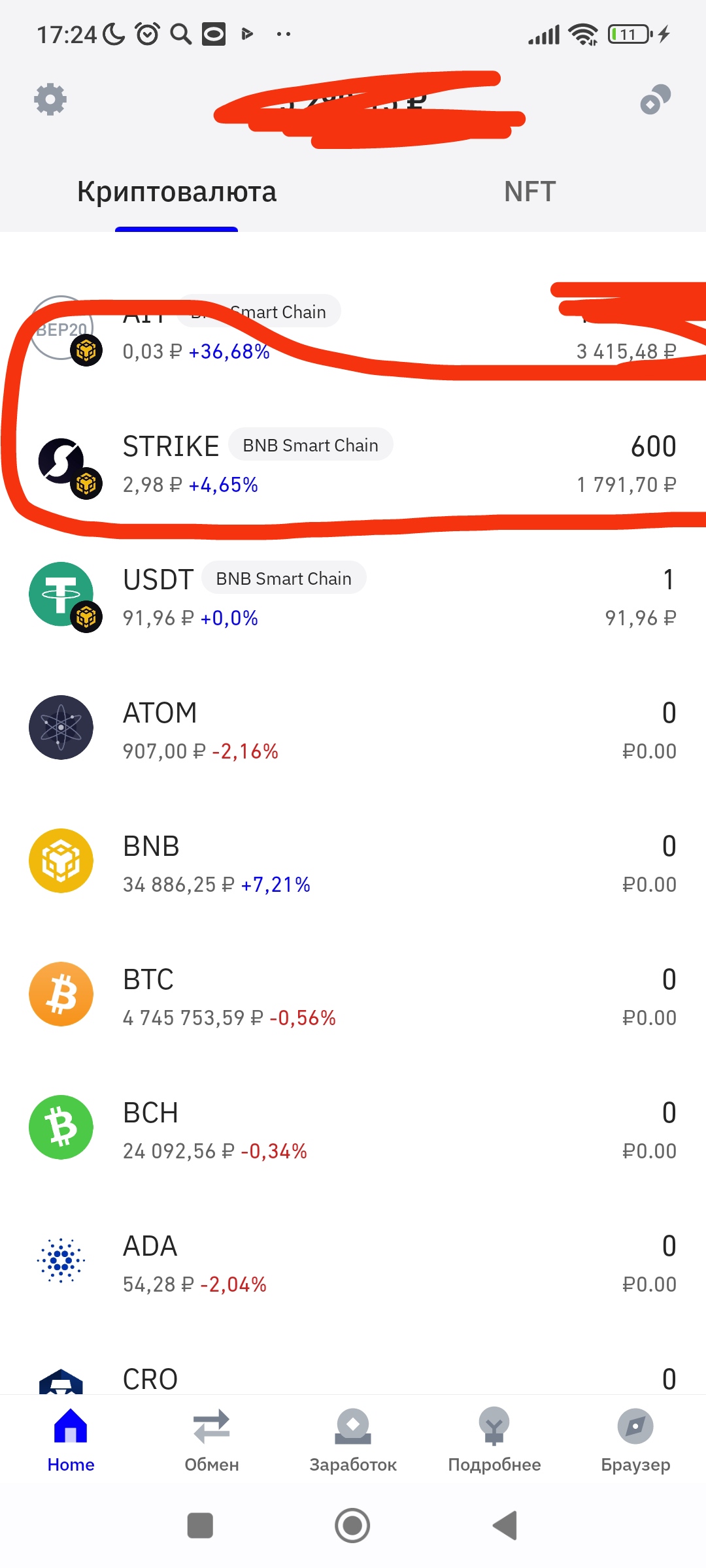Open the STRIKE token row
706x1568 pixels.
coord(353,465)
